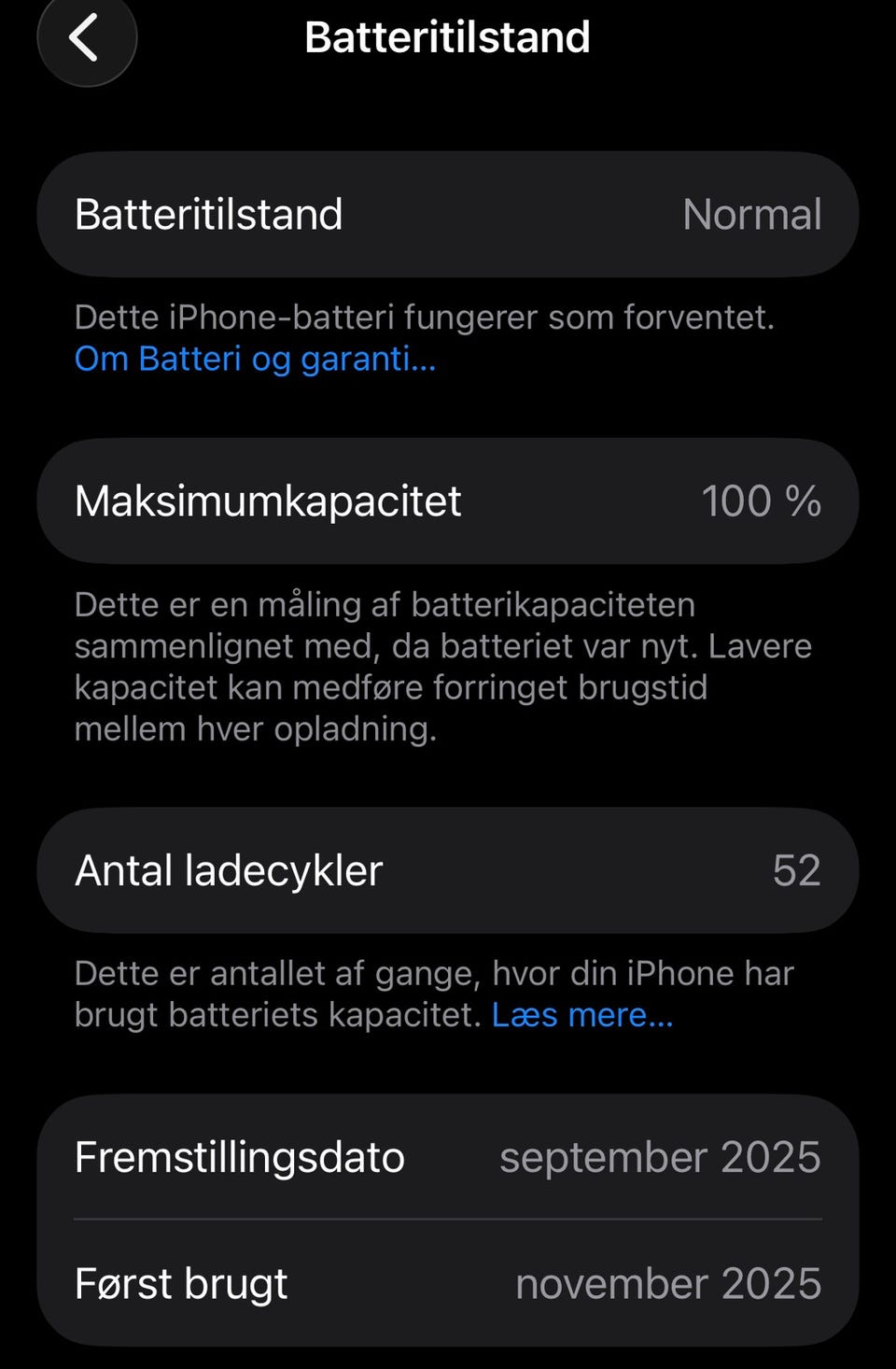896x1369 pixels.
Task: Tap the Maksimumkapacitet row
Action: click(x=448, y=501)
